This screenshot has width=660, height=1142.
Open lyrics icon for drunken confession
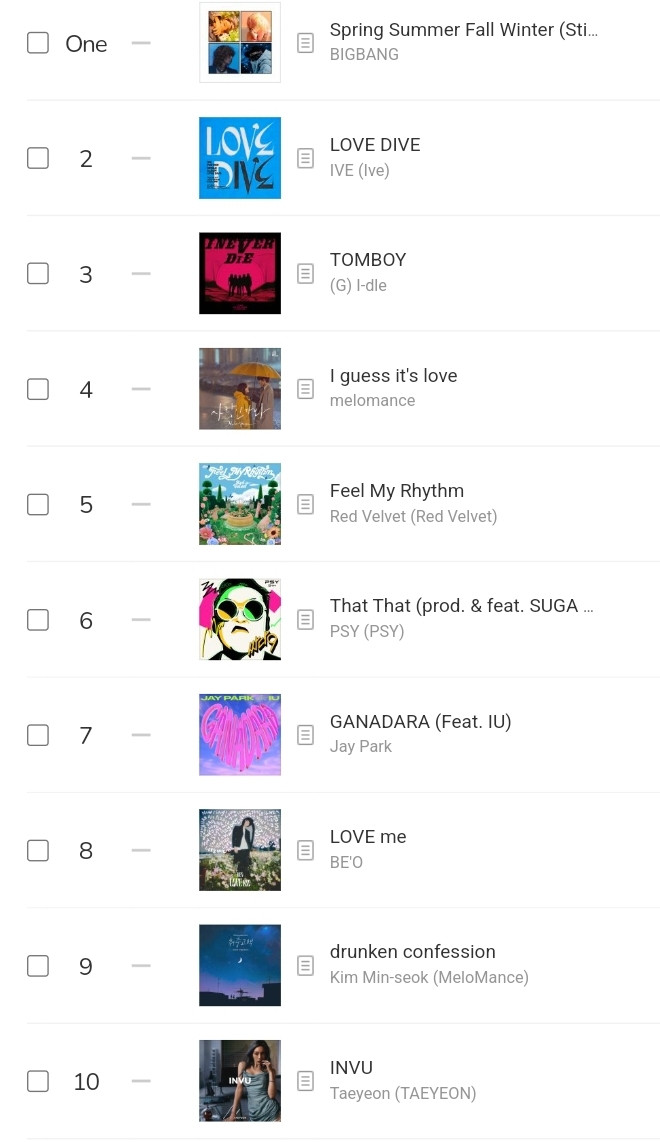(306, 966)
